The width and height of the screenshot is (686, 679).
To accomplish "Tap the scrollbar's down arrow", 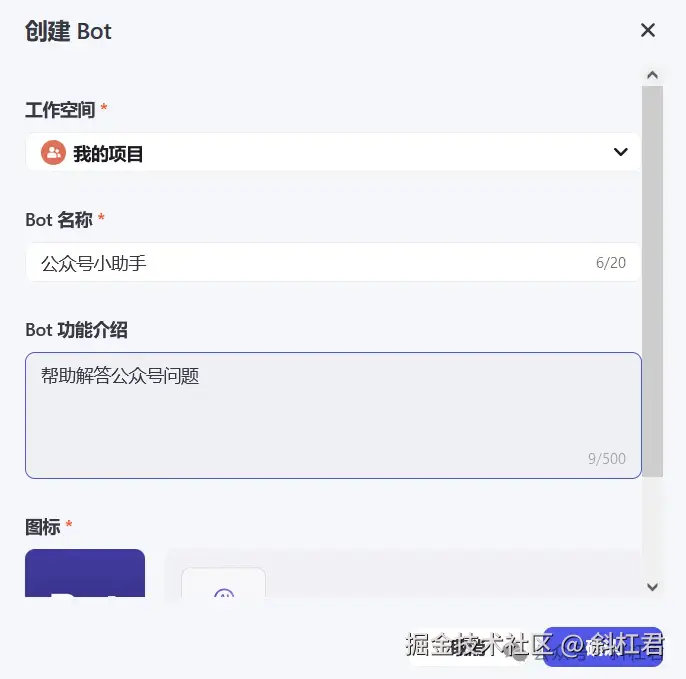I will (x=653, y=587).
